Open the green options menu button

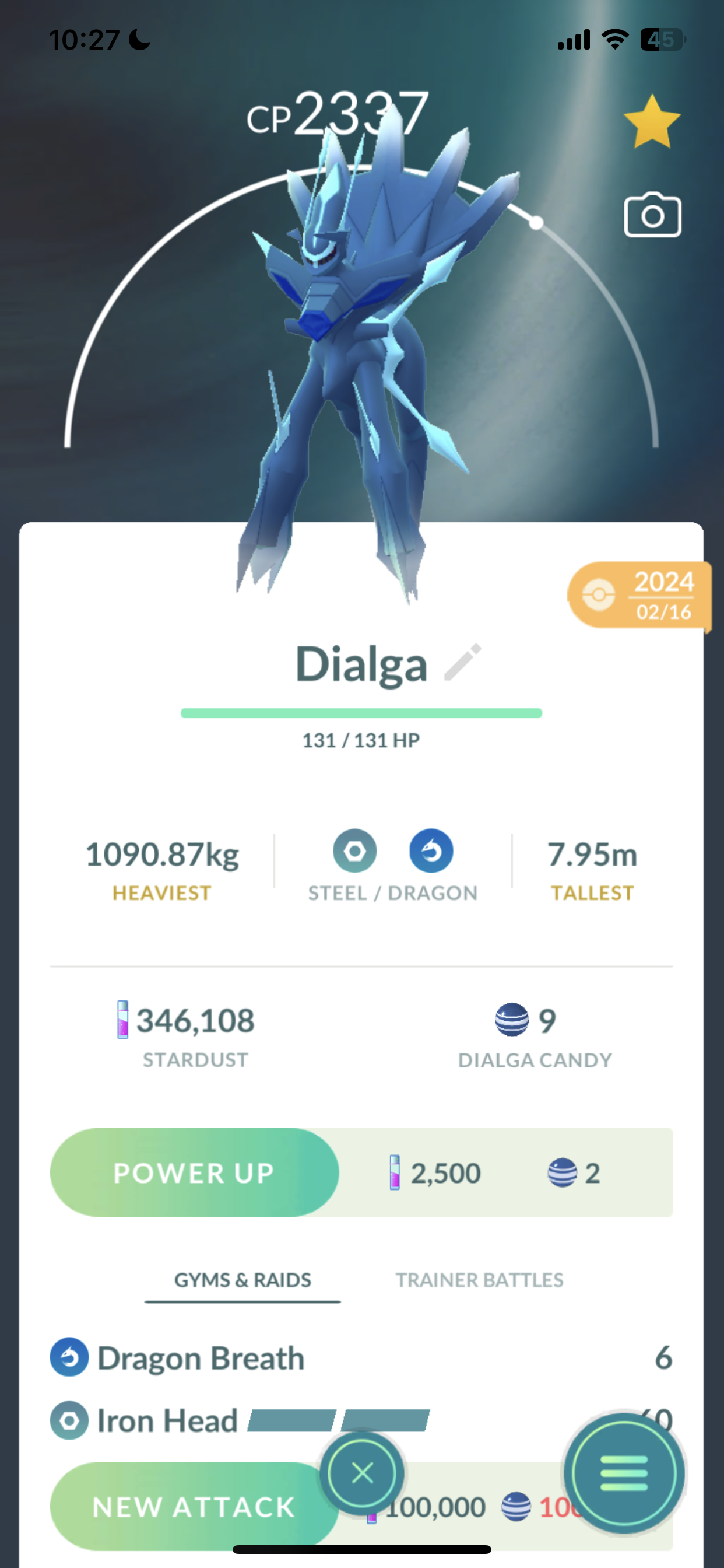pyautogui.click(x=624, y=1473)
